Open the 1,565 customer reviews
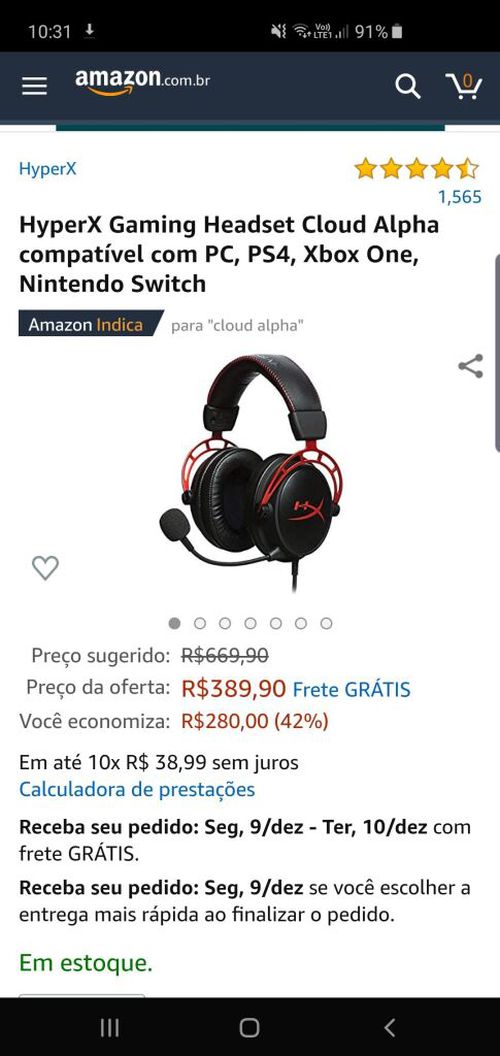The height and width of the screenshot is (1056, 500). (460, 197)
